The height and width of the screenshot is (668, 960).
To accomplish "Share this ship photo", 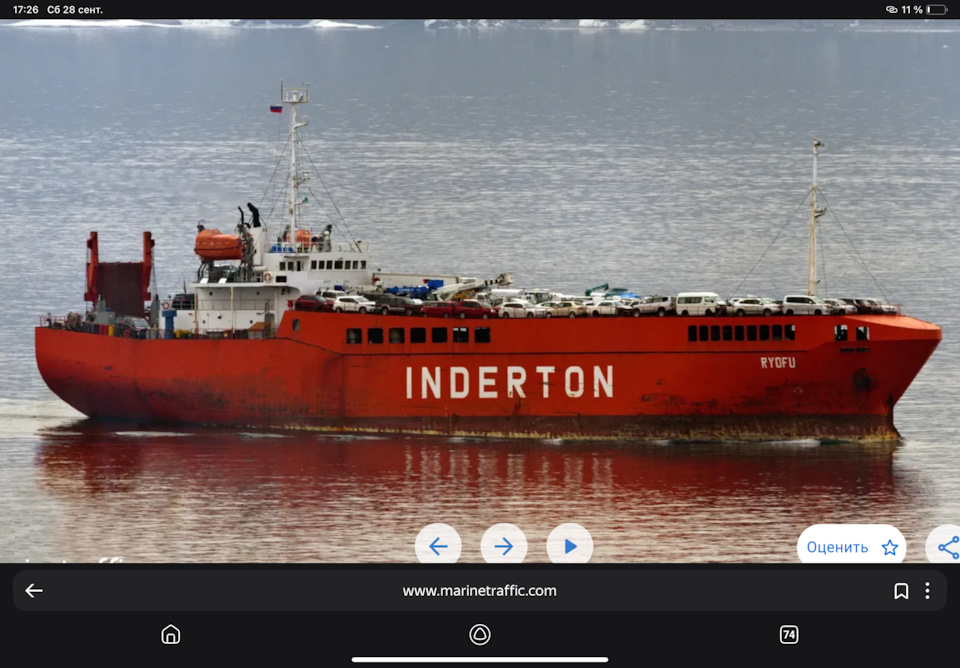I will point(947,547).
